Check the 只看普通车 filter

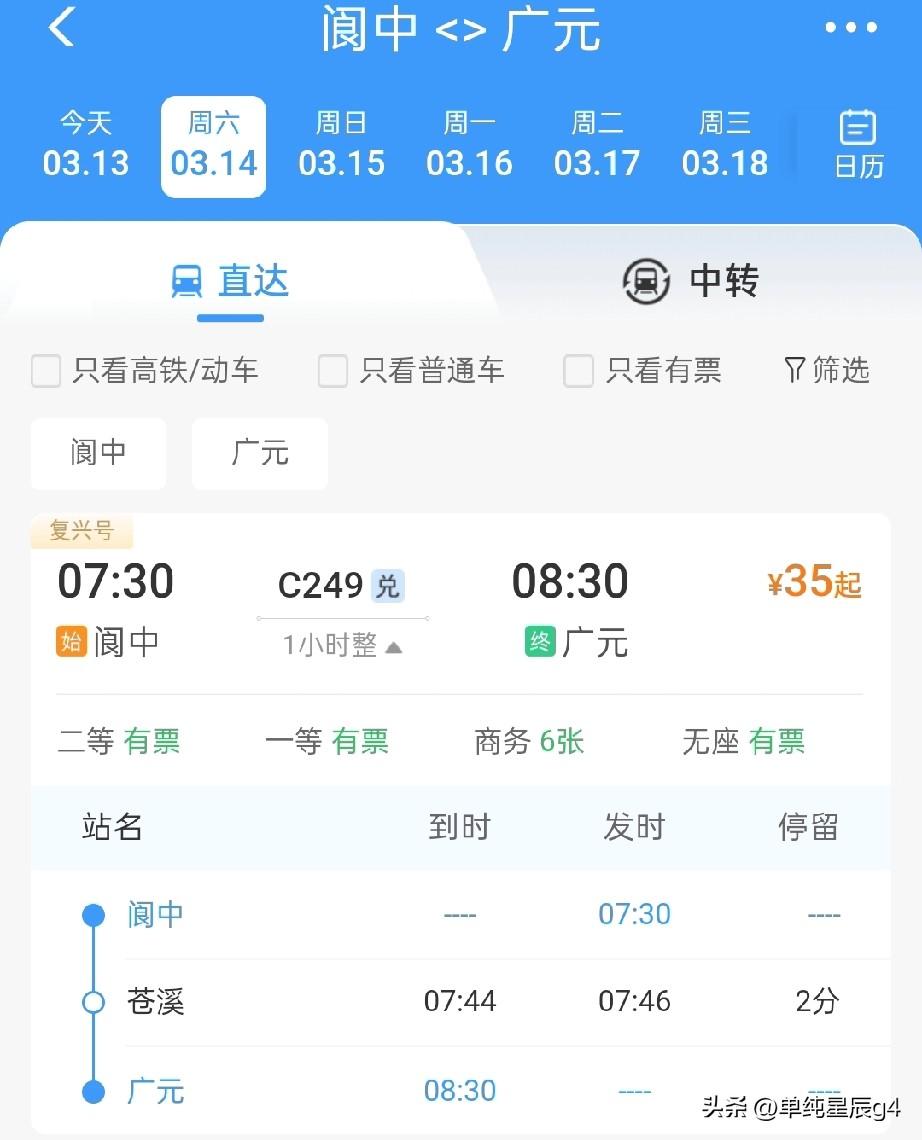pyautogui.click(x=332, y=370)
